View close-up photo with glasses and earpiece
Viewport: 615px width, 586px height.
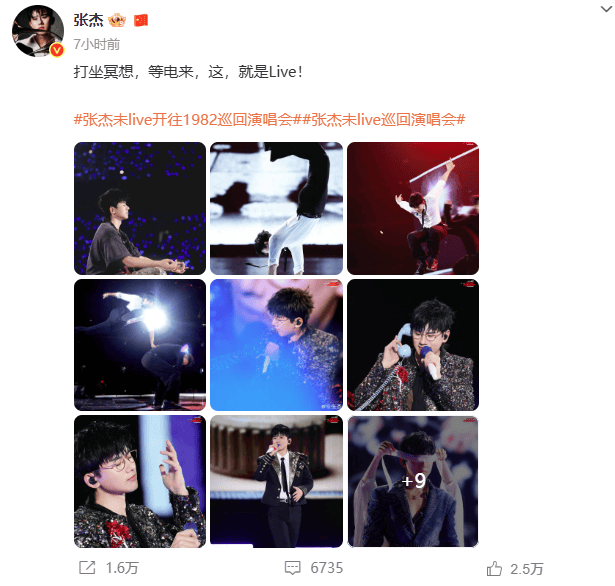[140, 481]
